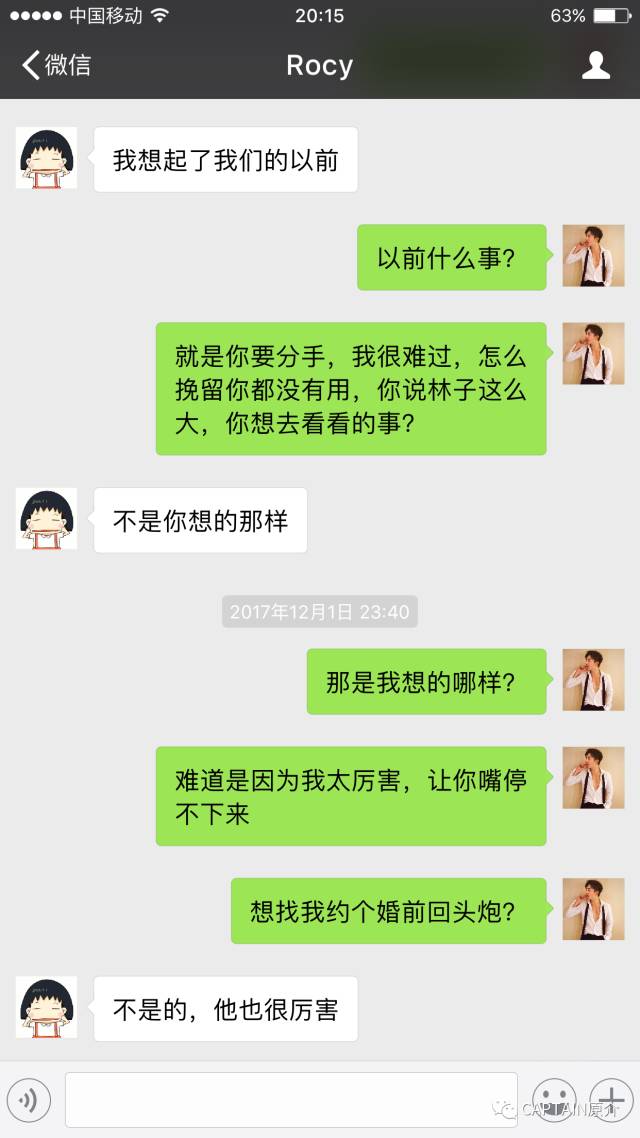Open the emoji sticker panel
Viewport: 640px width, 1138px height.
[553, 1100]
